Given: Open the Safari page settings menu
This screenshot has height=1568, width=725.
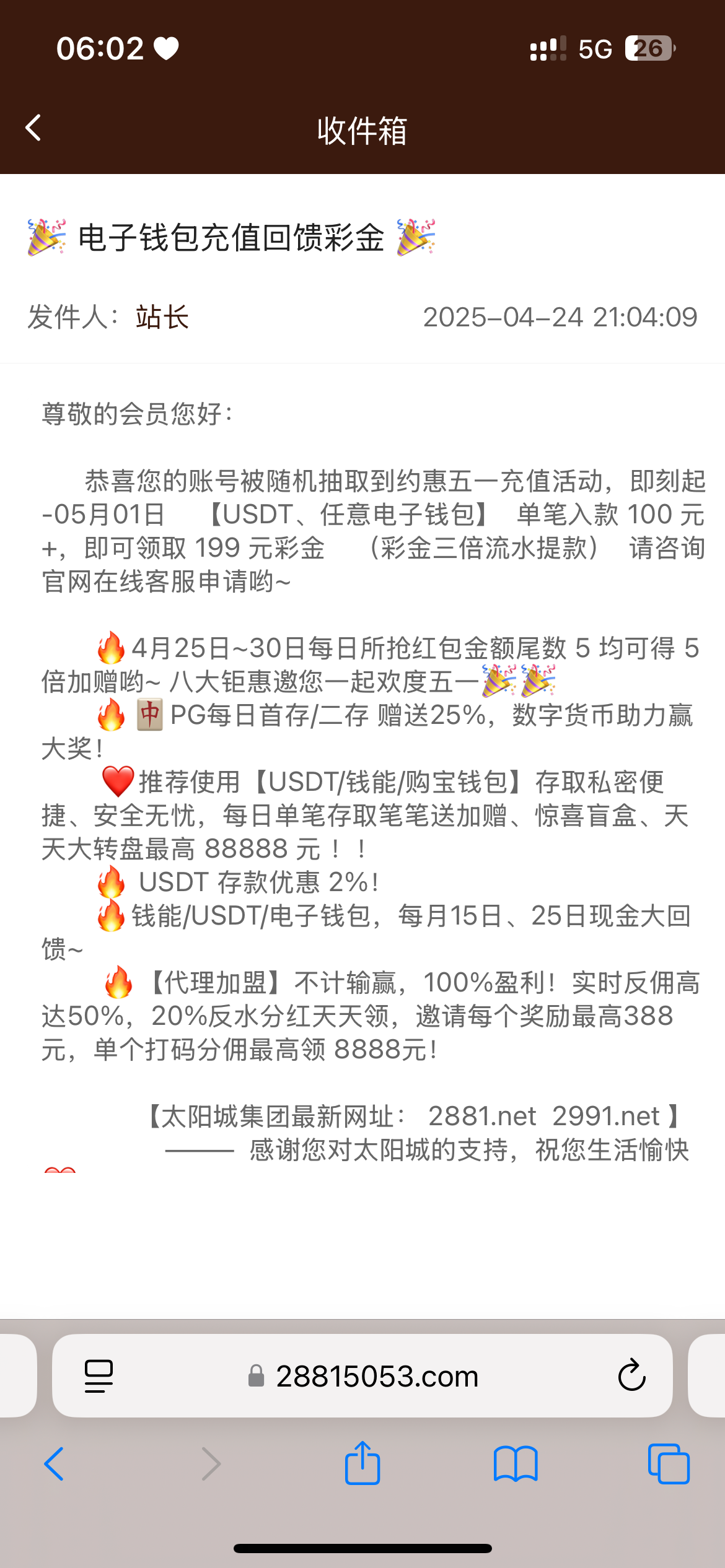Looking at the screenshot, I should [99, 1376].
